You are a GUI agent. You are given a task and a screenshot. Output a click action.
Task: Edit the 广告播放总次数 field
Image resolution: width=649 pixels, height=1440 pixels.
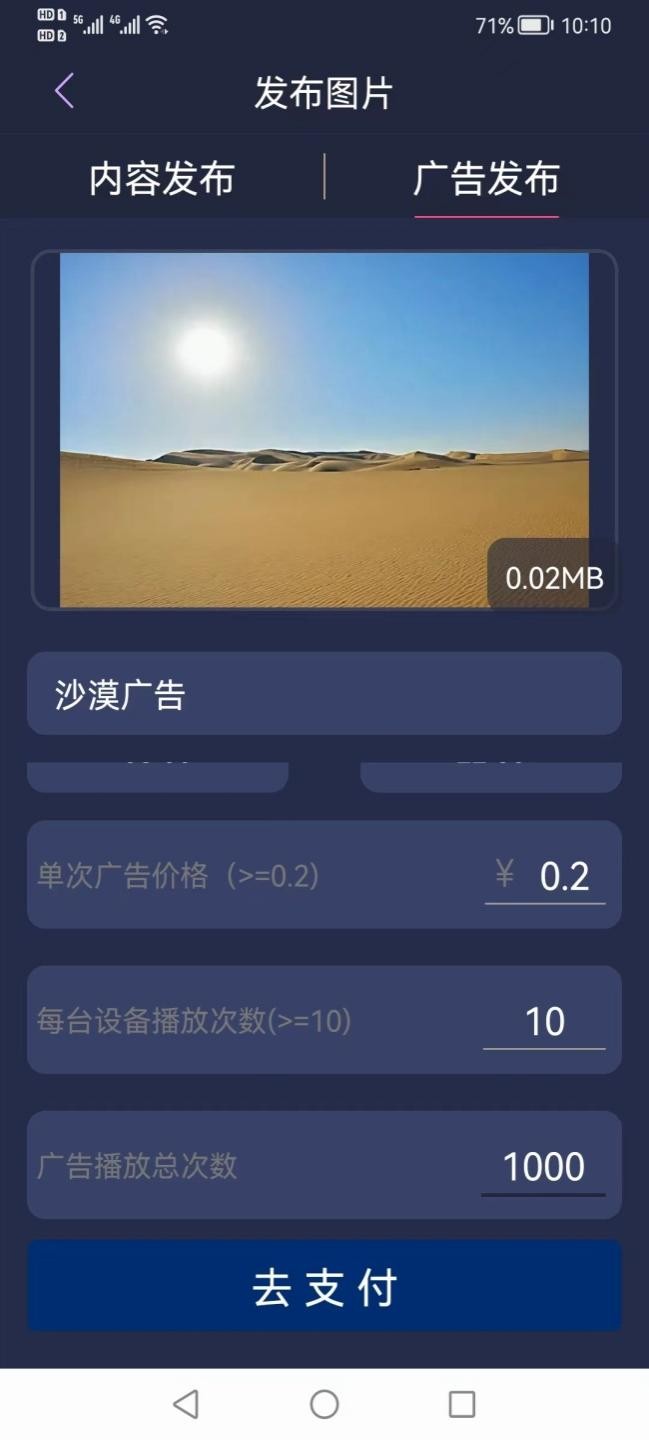click(543, 1166)
